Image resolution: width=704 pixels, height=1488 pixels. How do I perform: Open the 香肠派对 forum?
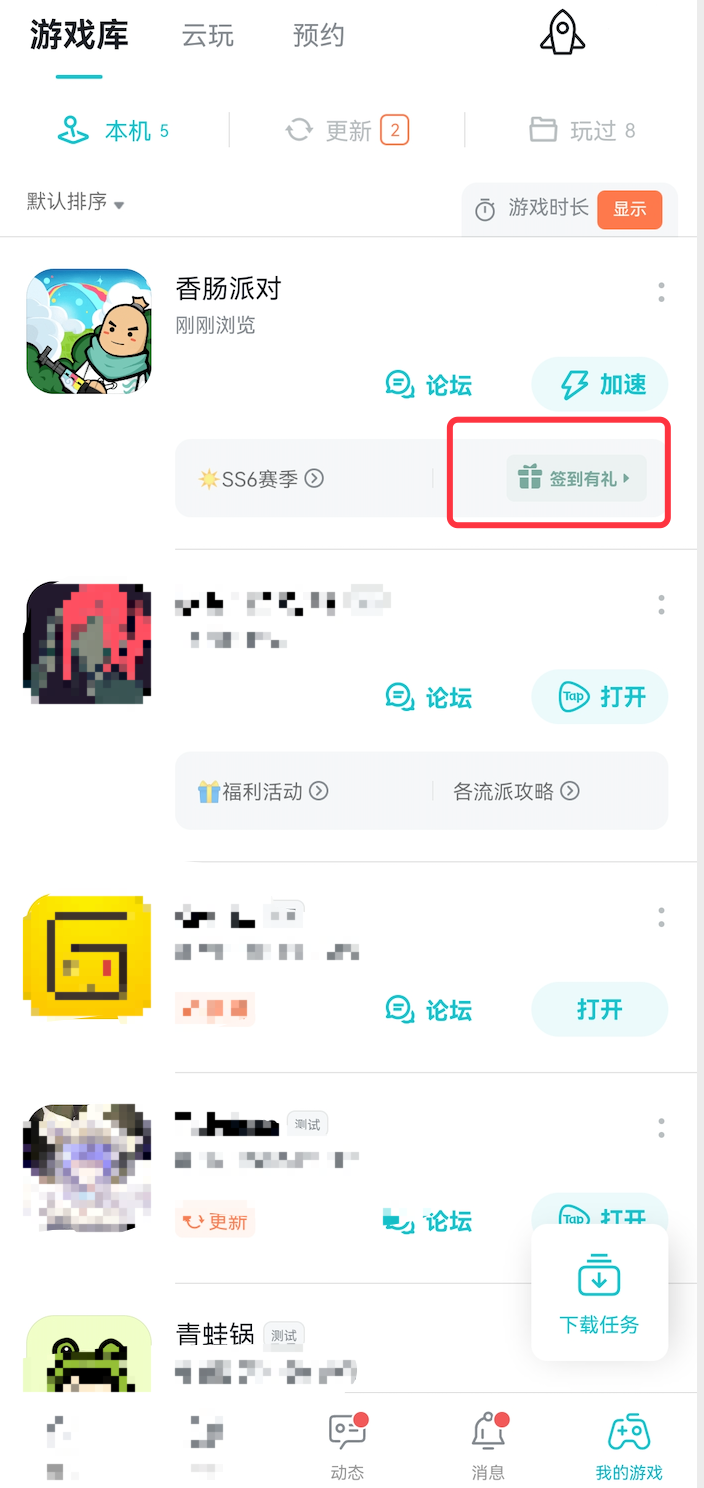[x=429, y=385]
